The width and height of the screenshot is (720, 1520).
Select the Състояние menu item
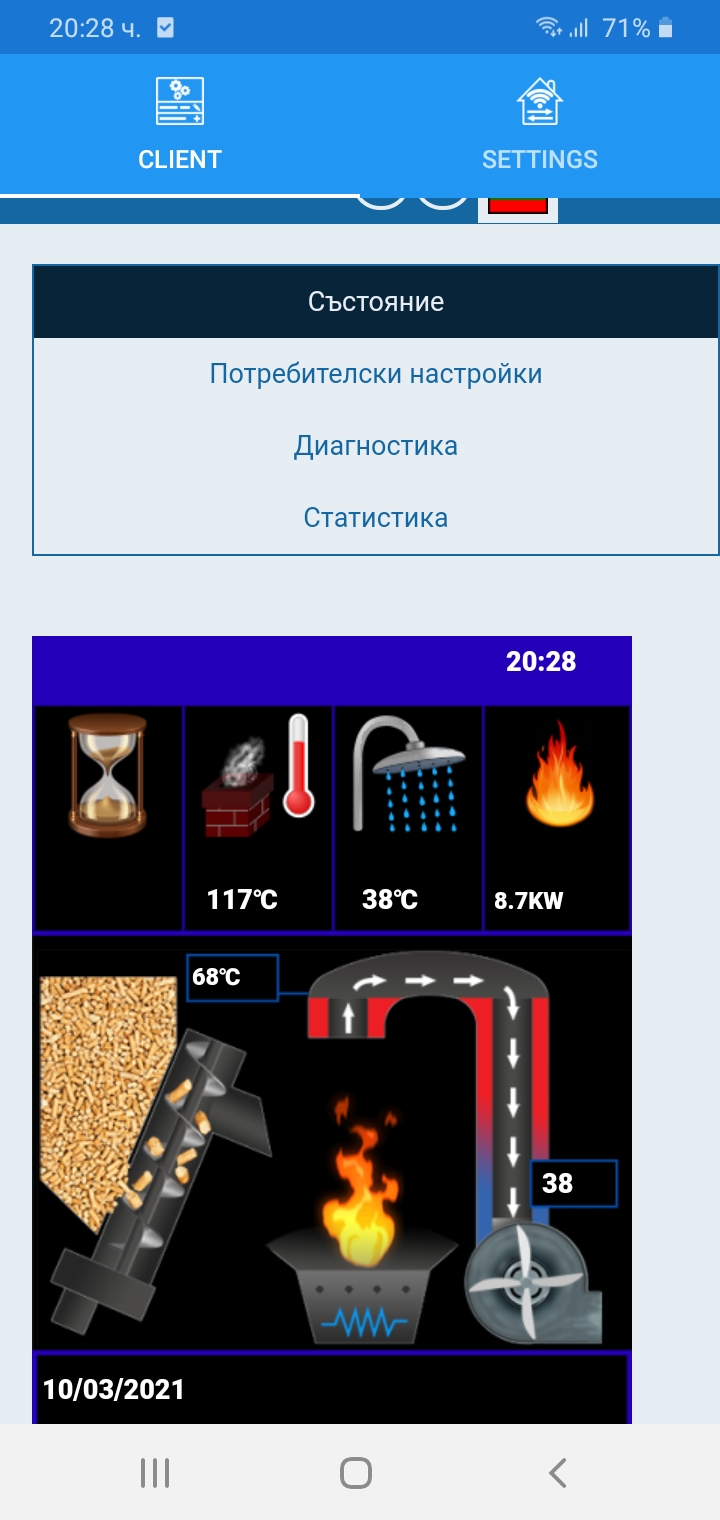click(x=376, y=301)
